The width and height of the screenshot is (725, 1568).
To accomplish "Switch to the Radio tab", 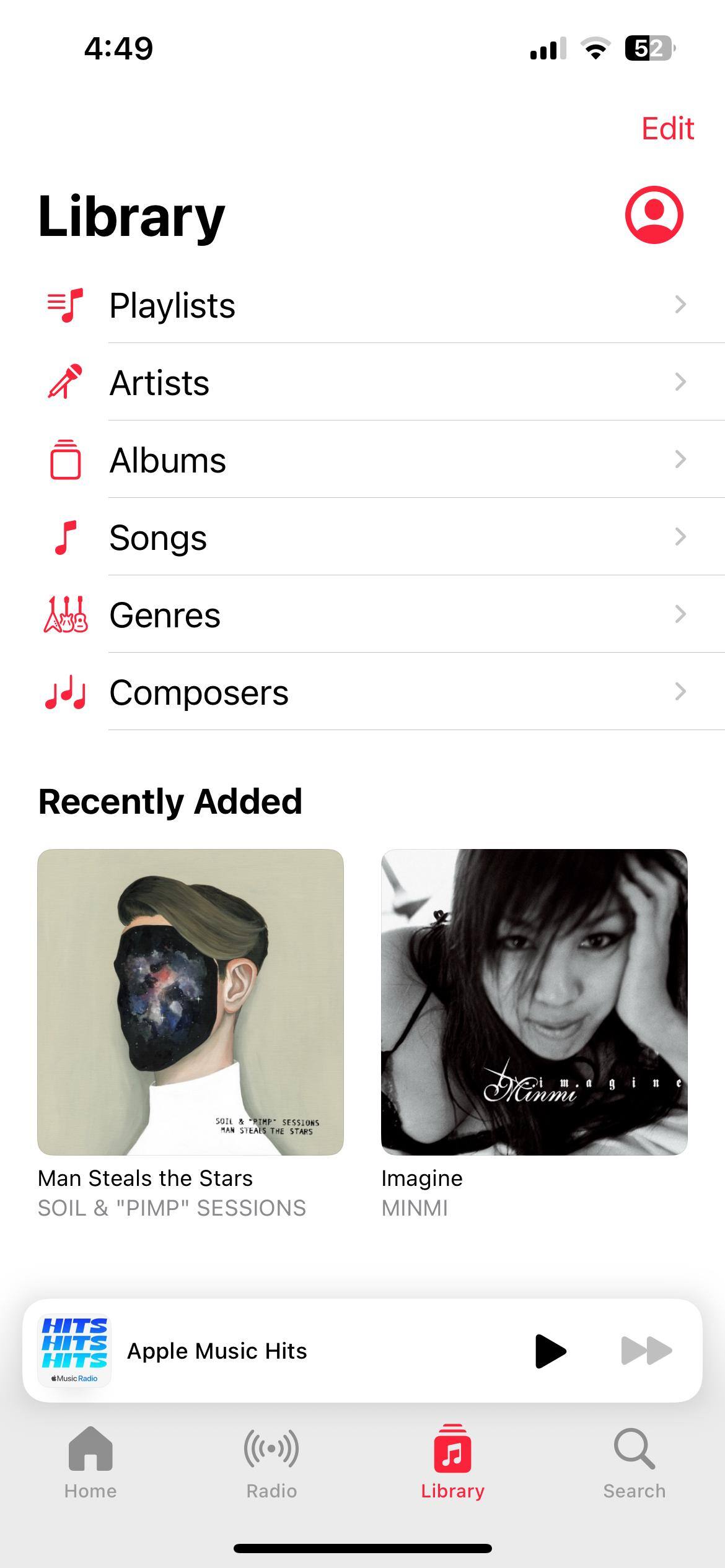I will (x=271, y=1463).
